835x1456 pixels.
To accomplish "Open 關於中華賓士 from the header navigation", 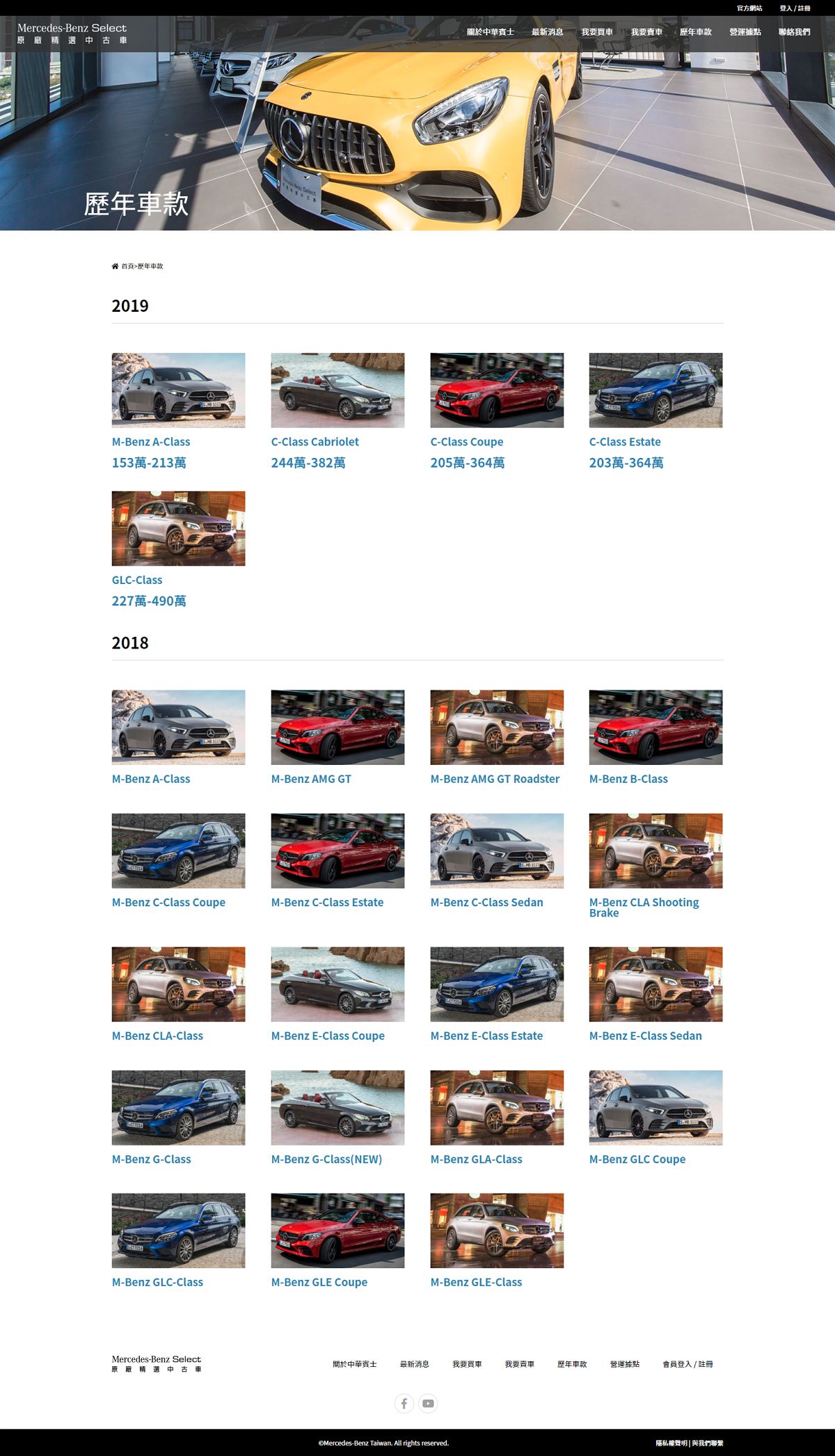I will (x=490, y=32).
